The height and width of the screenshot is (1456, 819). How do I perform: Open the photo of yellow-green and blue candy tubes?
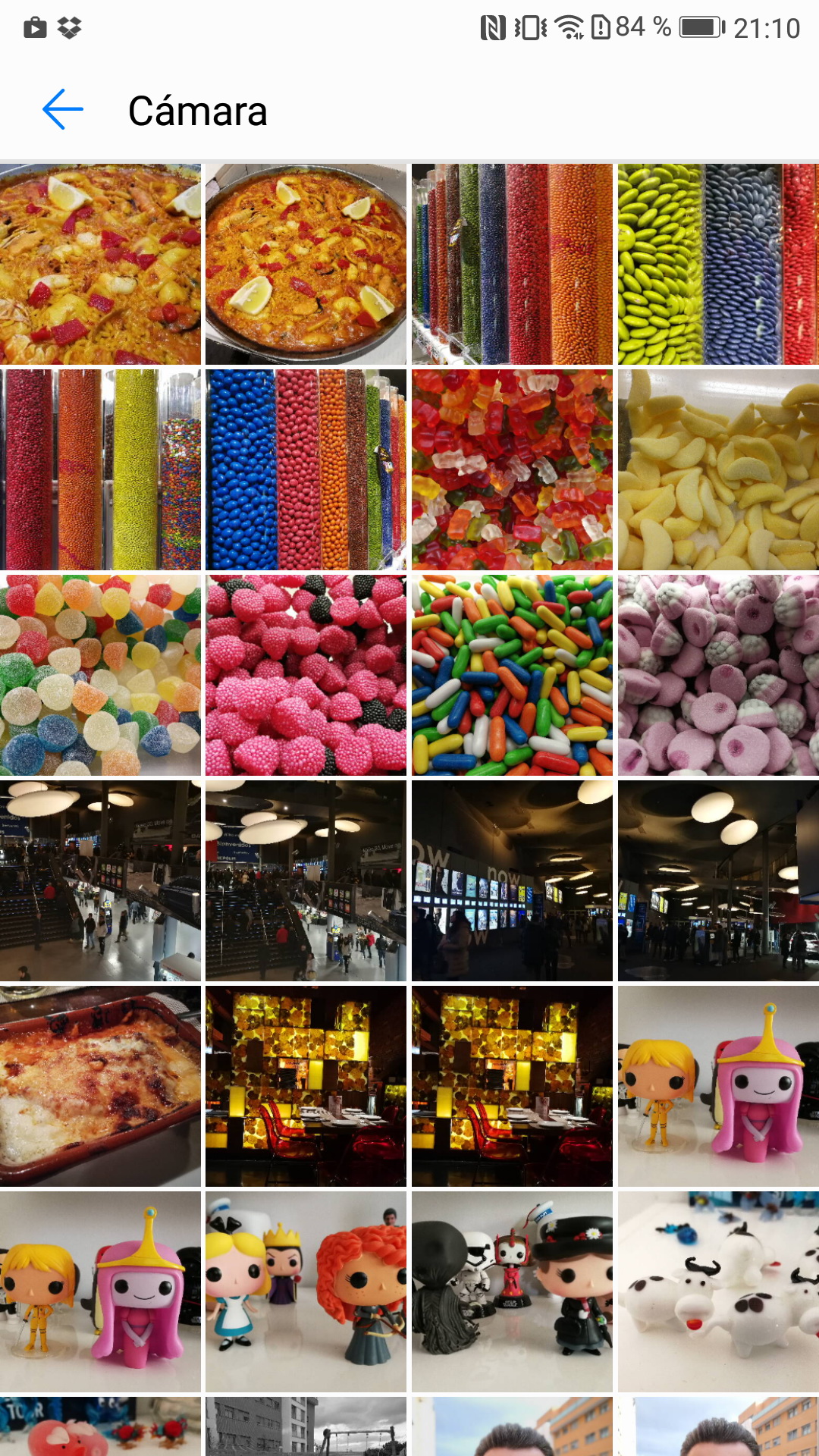click(x=717, y=264)
